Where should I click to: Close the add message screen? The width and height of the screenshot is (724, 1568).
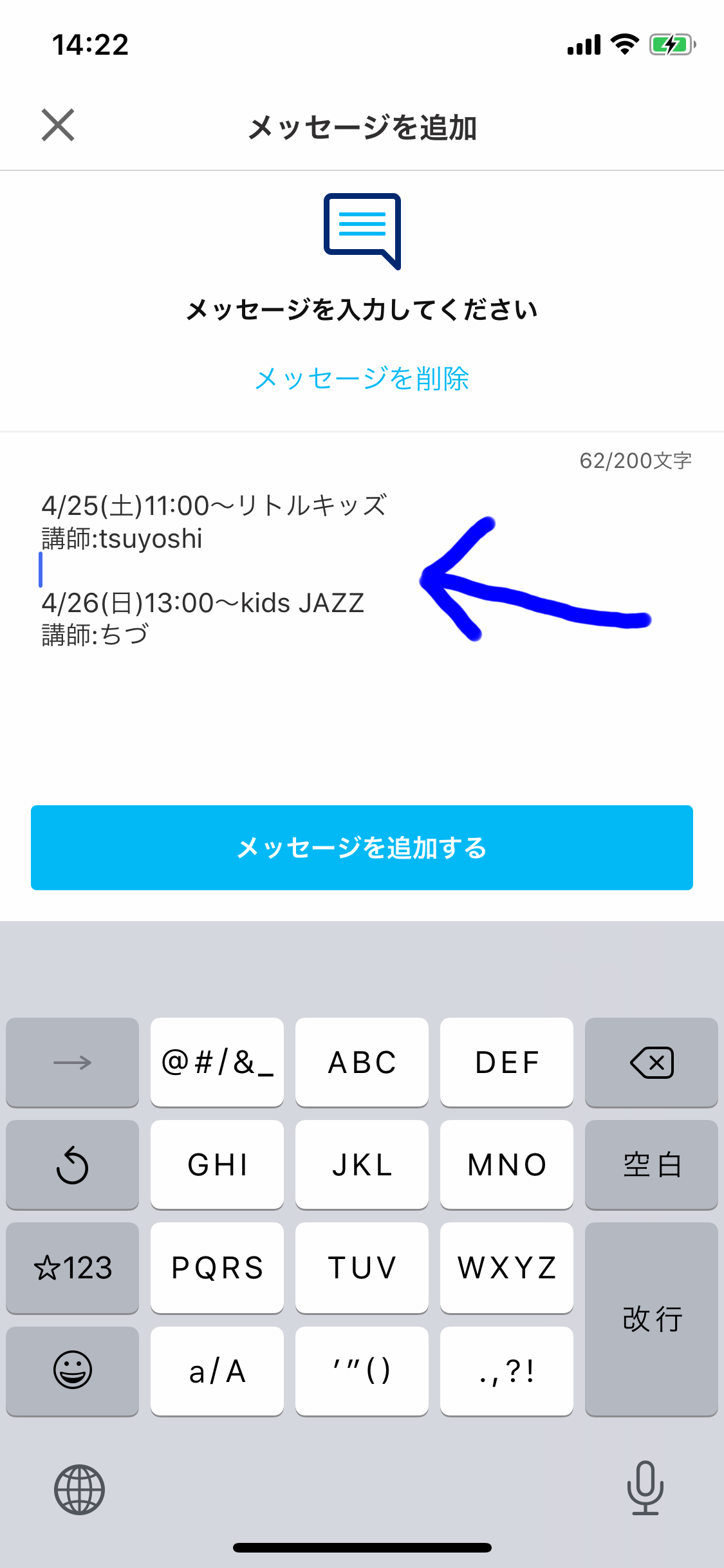[58, 125]
